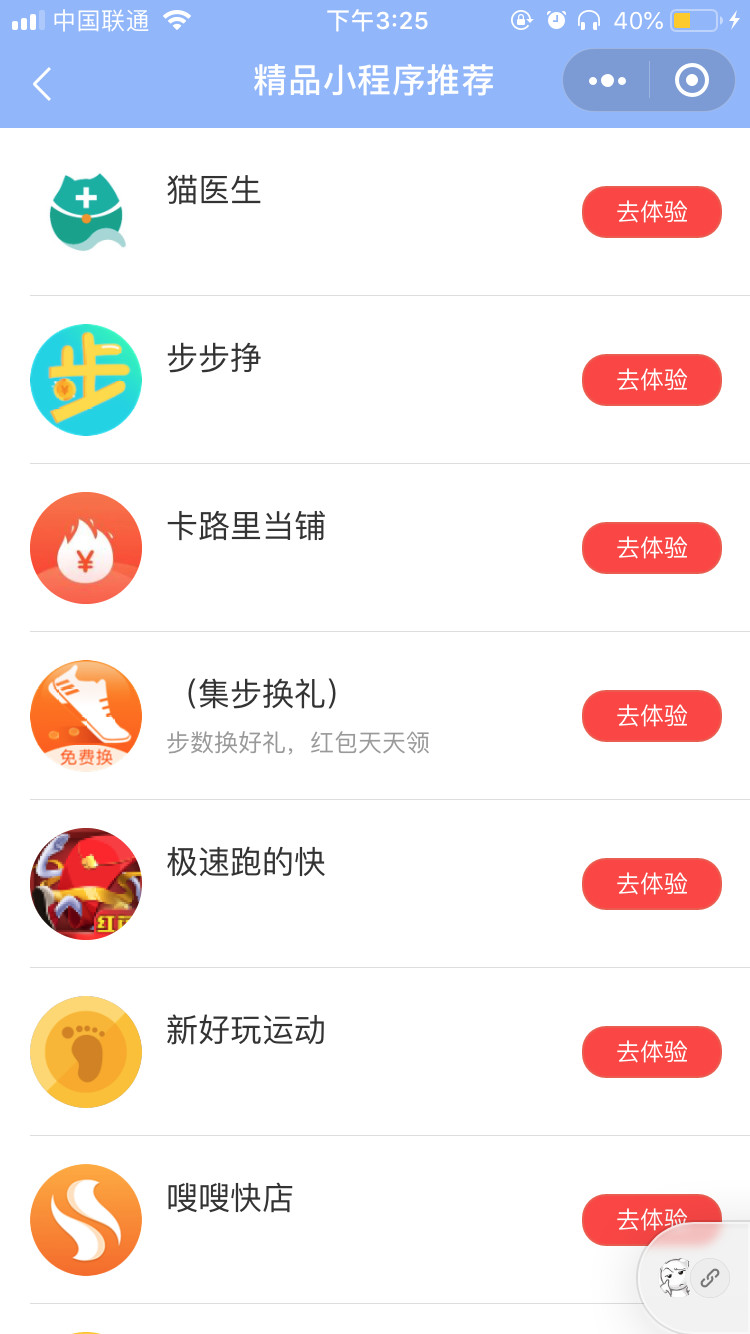Open the 新好玩运动 list row
This screenshot has height=1334, width=750.
[x=375, y=1052]
